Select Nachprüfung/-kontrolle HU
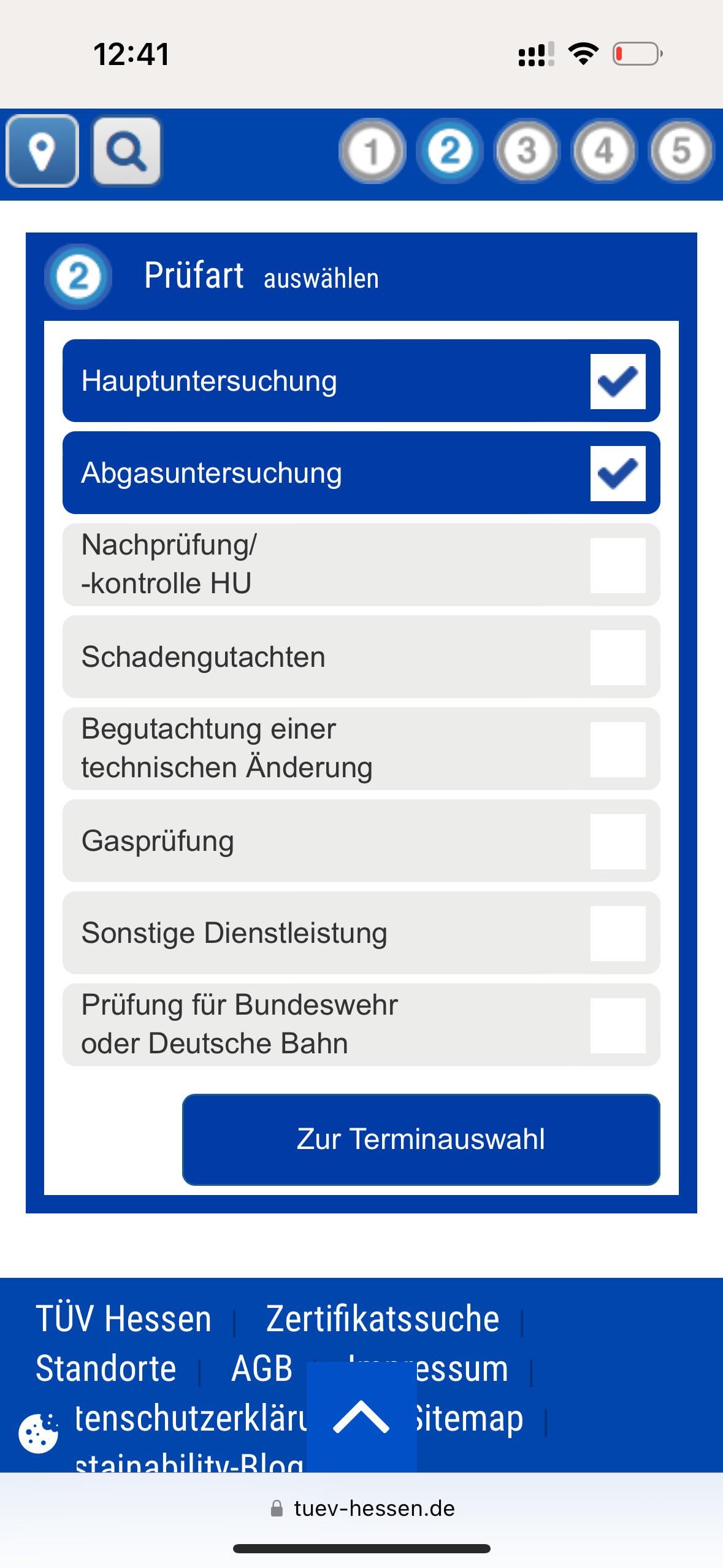The image size is (723, 1568). click(x=361, y=564)
